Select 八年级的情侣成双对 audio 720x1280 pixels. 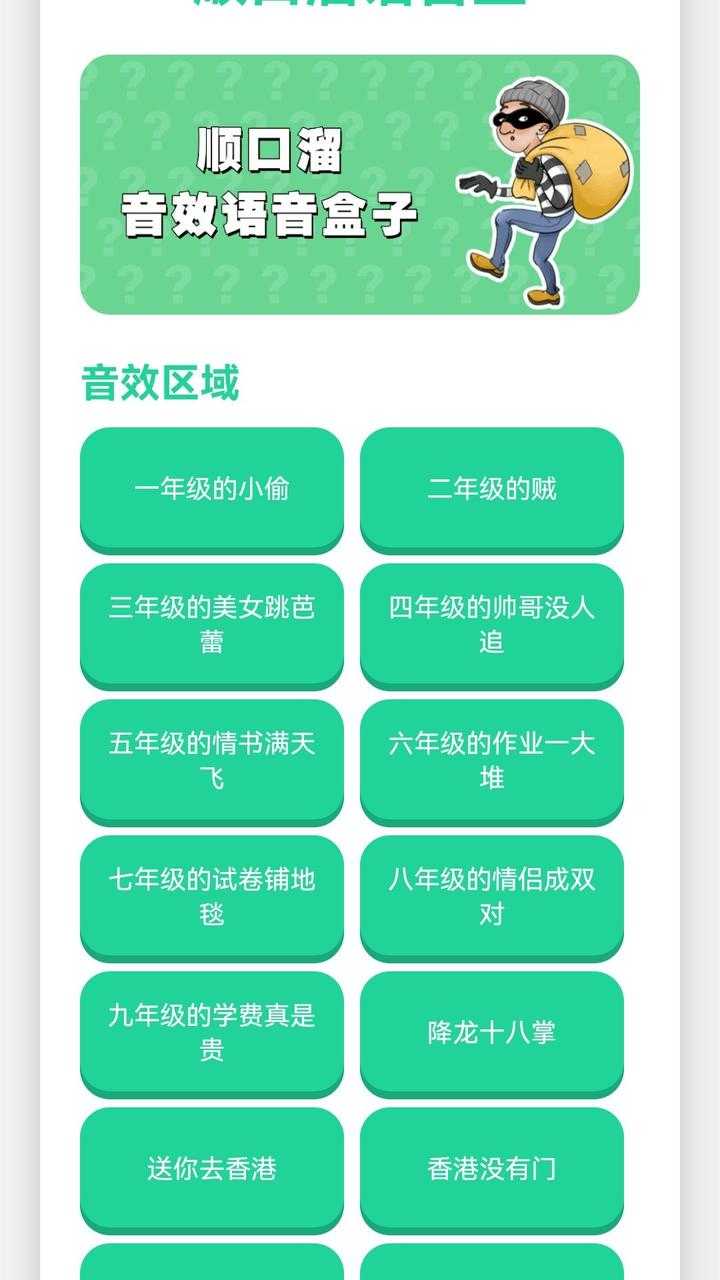(491, 896)
